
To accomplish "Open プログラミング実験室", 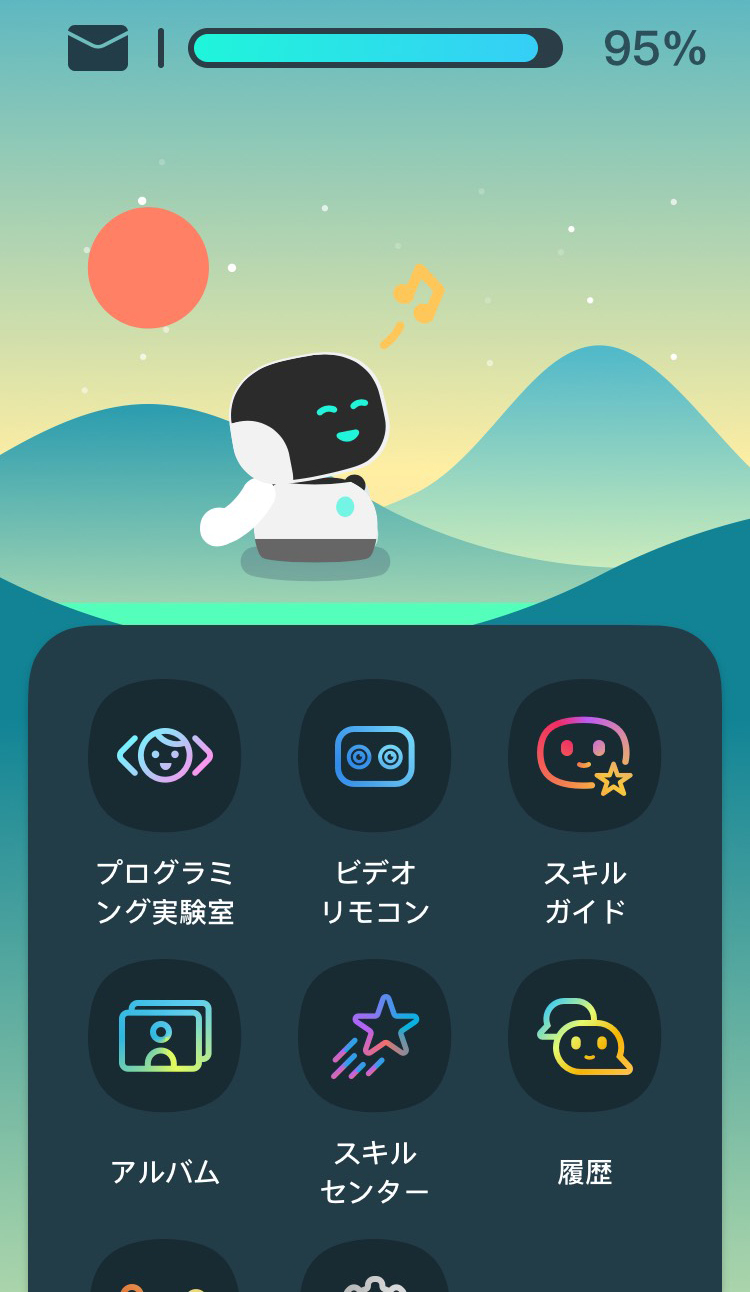I will click(x=165, y=756).
